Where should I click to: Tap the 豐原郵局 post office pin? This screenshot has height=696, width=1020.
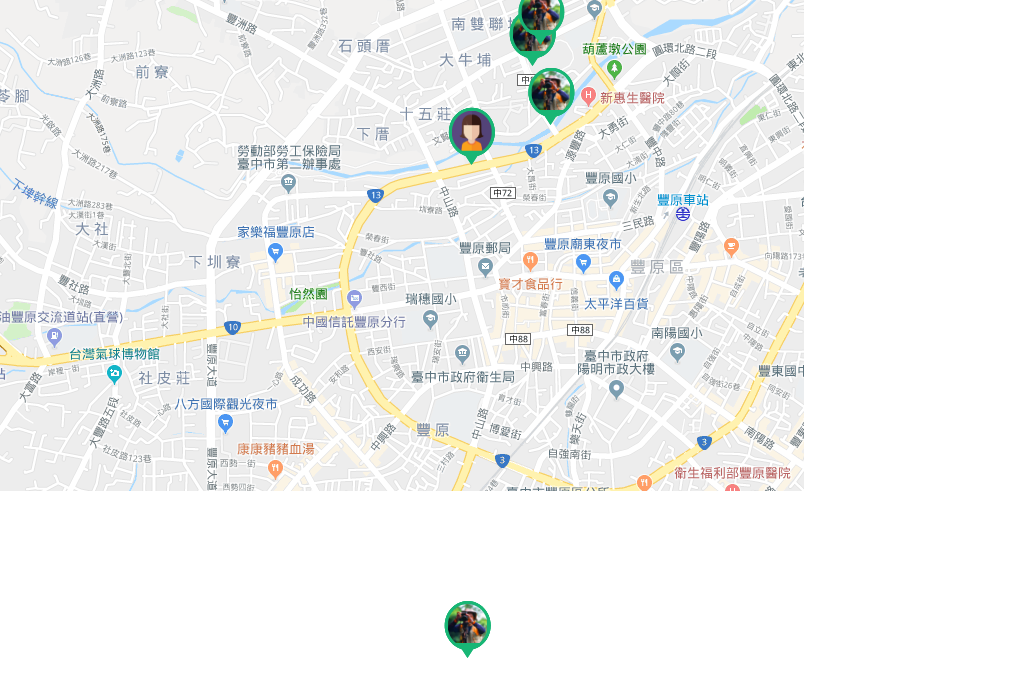pos(485,266)
